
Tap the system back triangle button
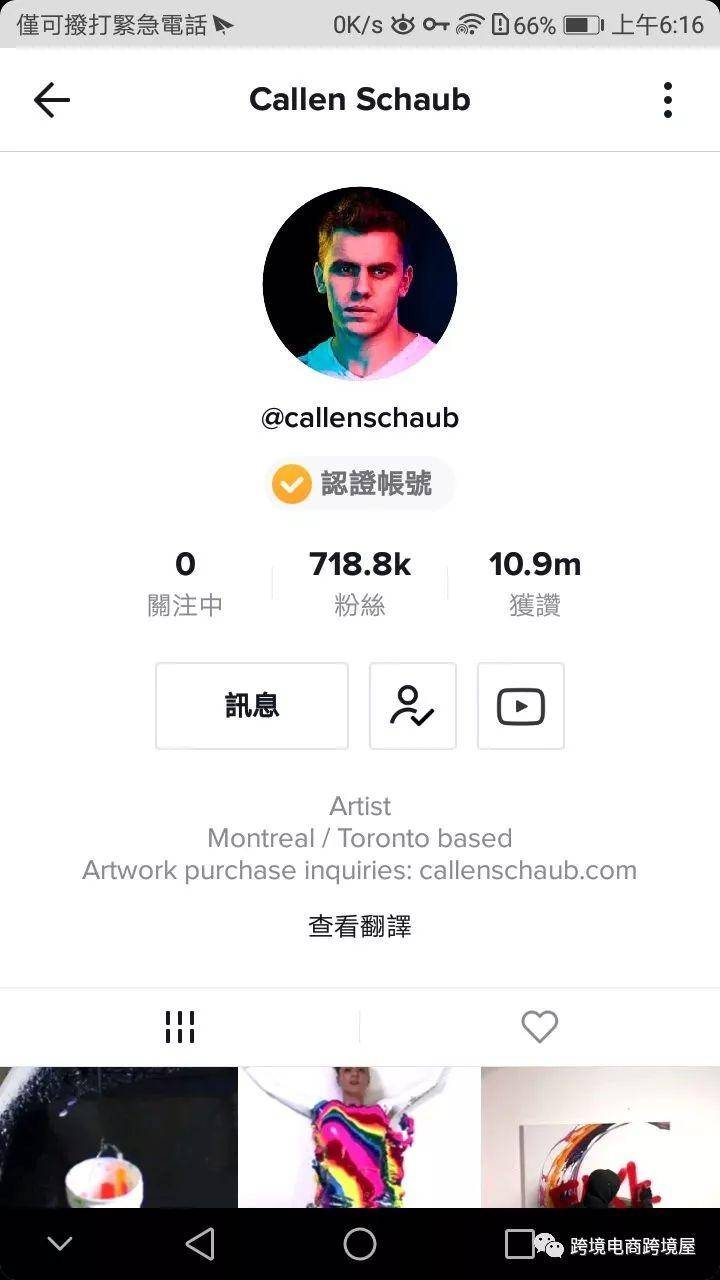tap(200, 1244)
